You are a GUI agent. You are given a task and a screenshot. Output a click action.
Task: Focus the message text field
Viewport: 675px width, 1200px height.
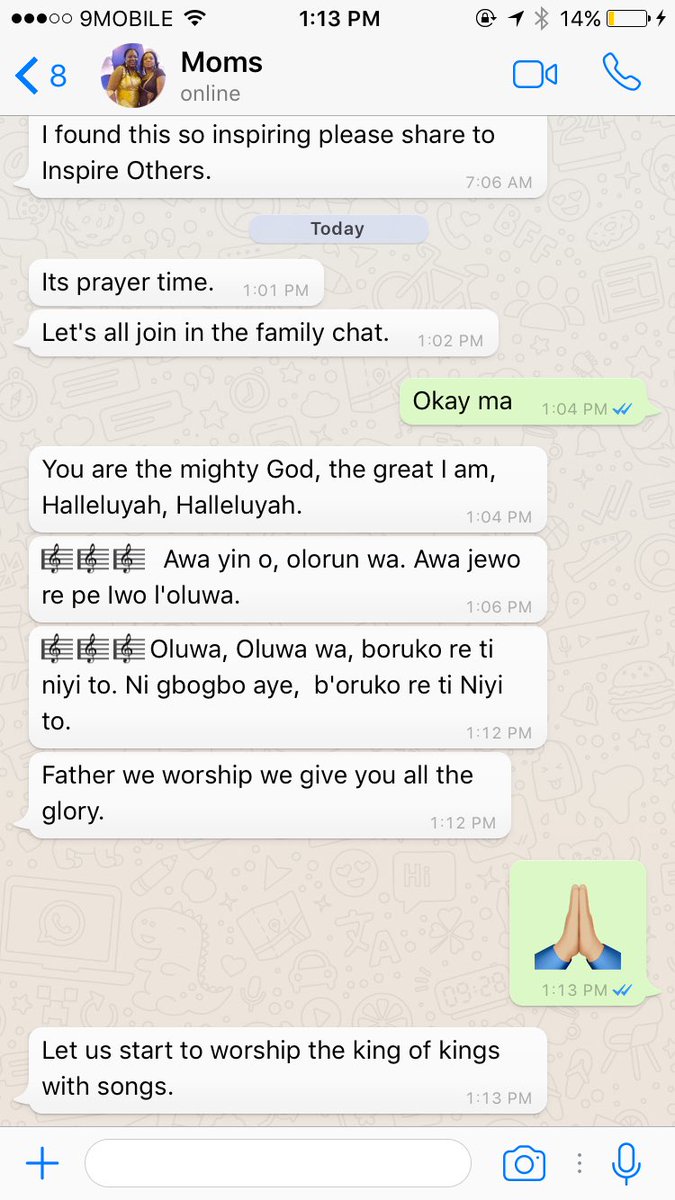pyautogui.click(x=277, y=1163)
